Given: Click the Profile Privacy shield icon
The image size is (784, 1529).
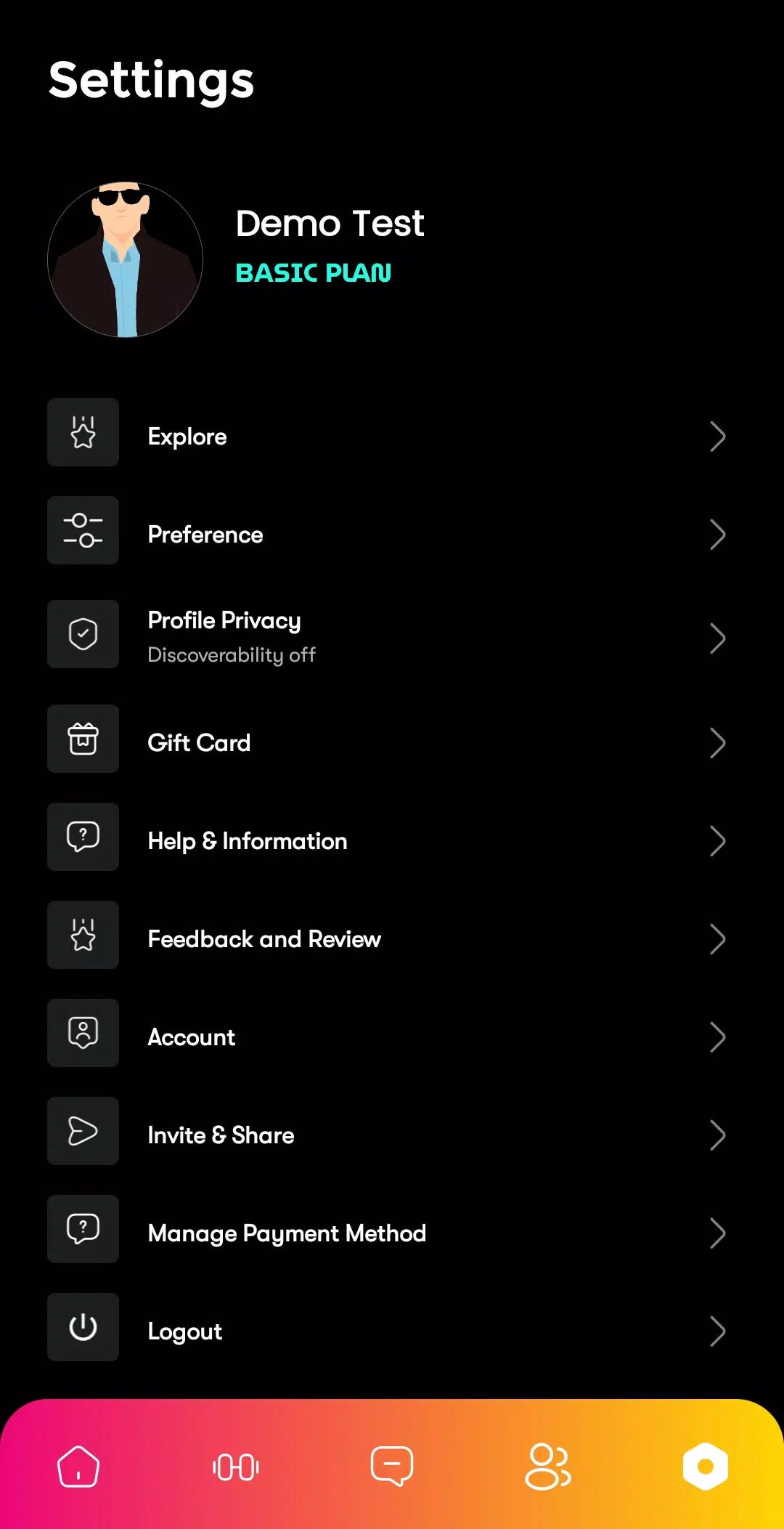Looking at the screenshot, I should (x=83, y=633).
